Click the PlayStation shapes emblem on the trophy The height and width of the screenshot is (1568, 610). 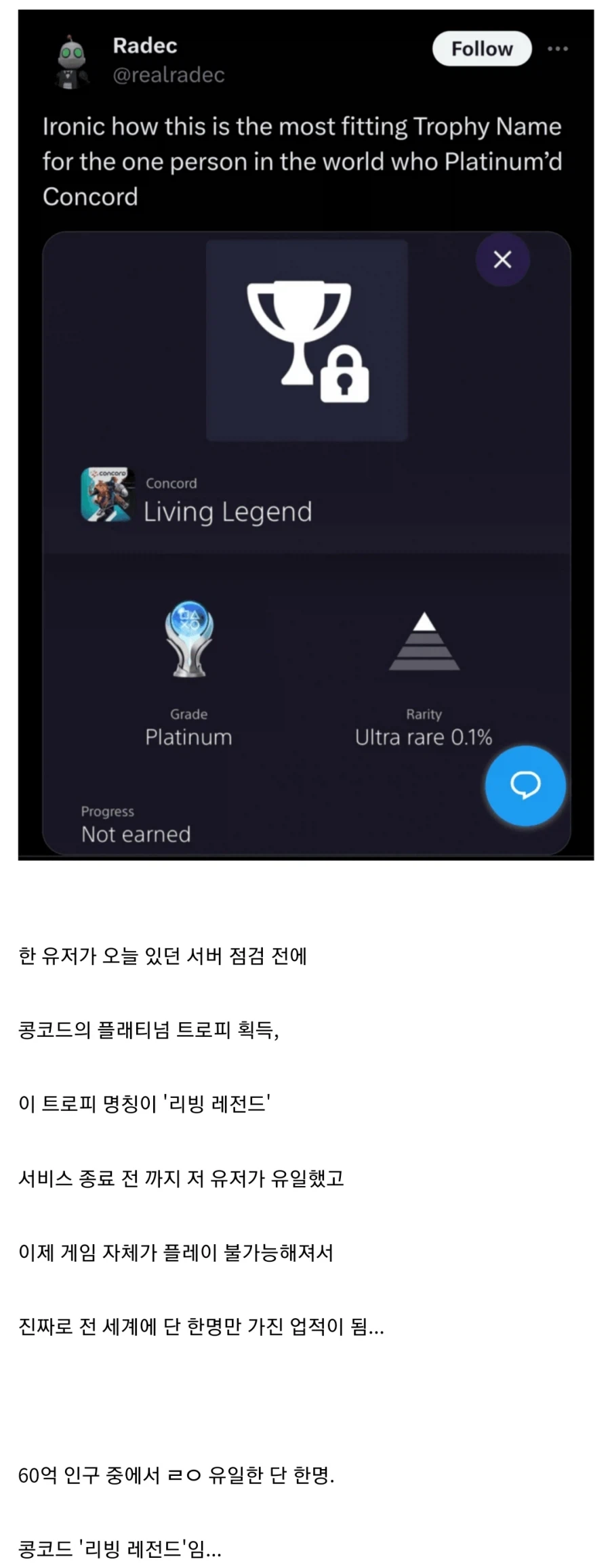pos(188,618)
